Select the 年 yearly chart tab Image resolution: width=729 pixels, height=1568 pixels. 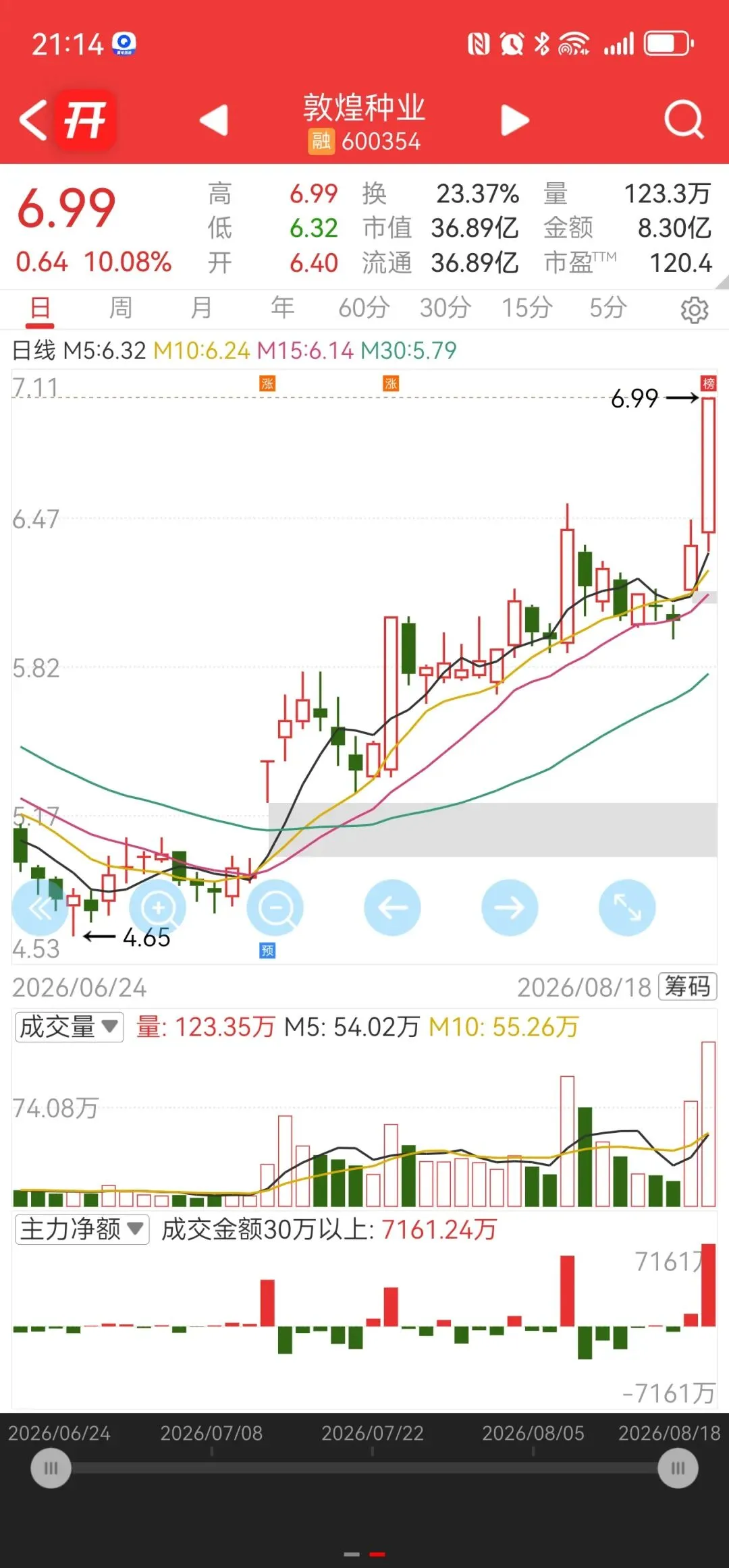coord(282,308)
